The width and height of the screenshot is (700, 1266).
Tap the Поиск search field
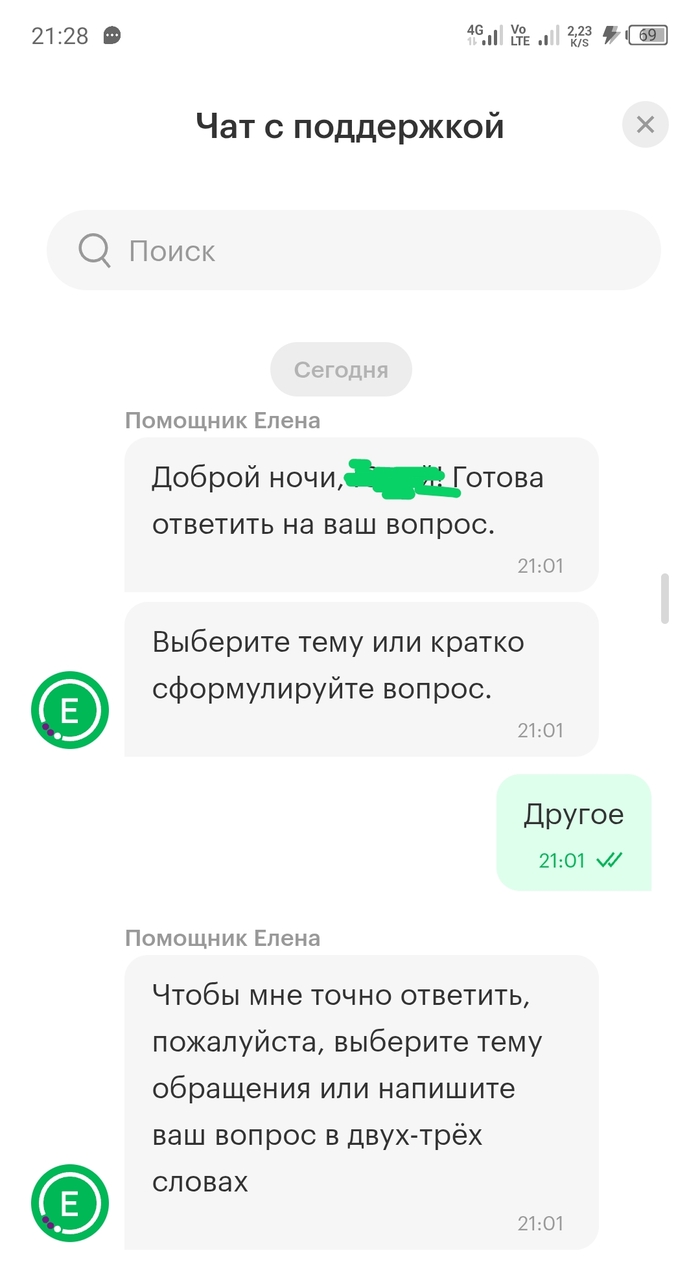point(353,250)
